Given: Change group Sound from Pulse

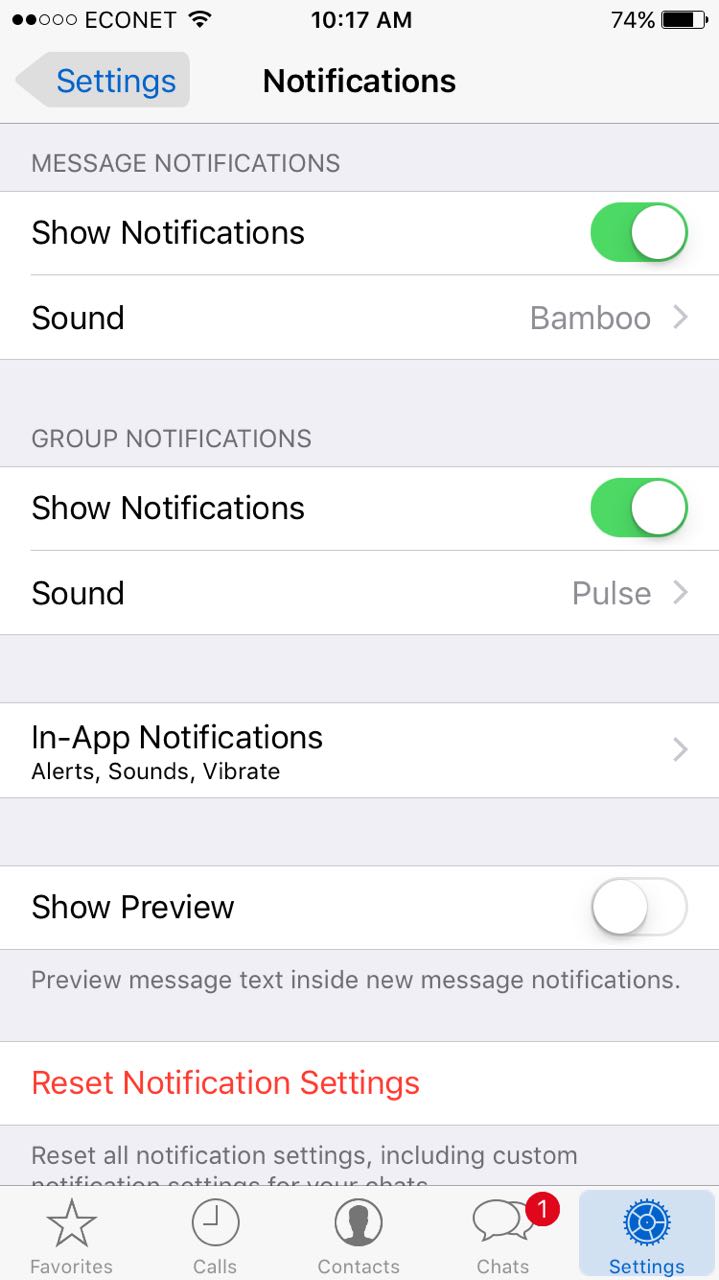Looking at the screenshot, I should coord(359,593).
